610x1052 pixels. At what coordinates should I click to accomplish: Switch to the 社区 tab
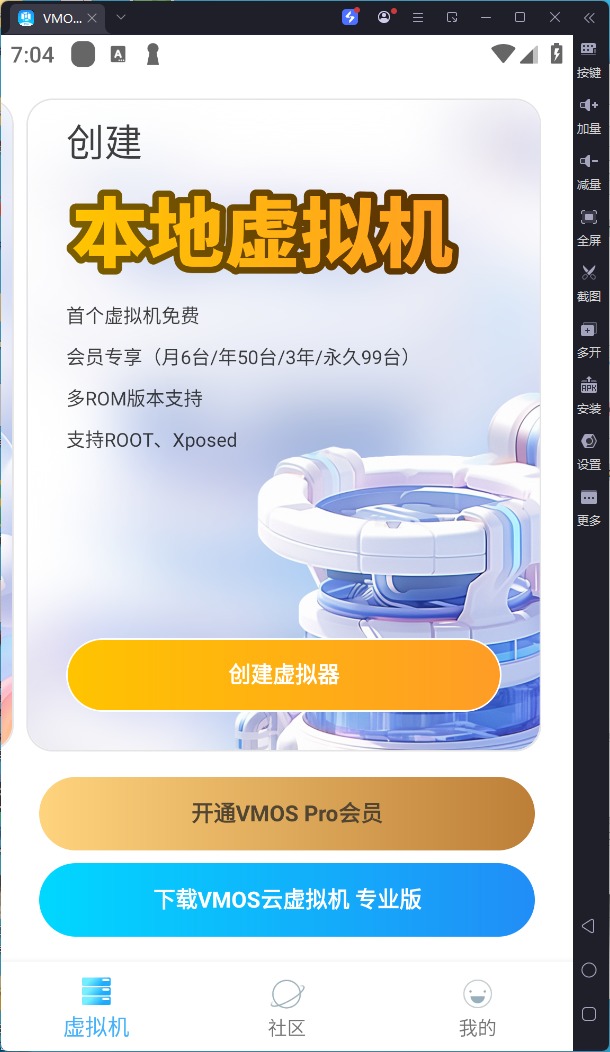[286, 1008]
